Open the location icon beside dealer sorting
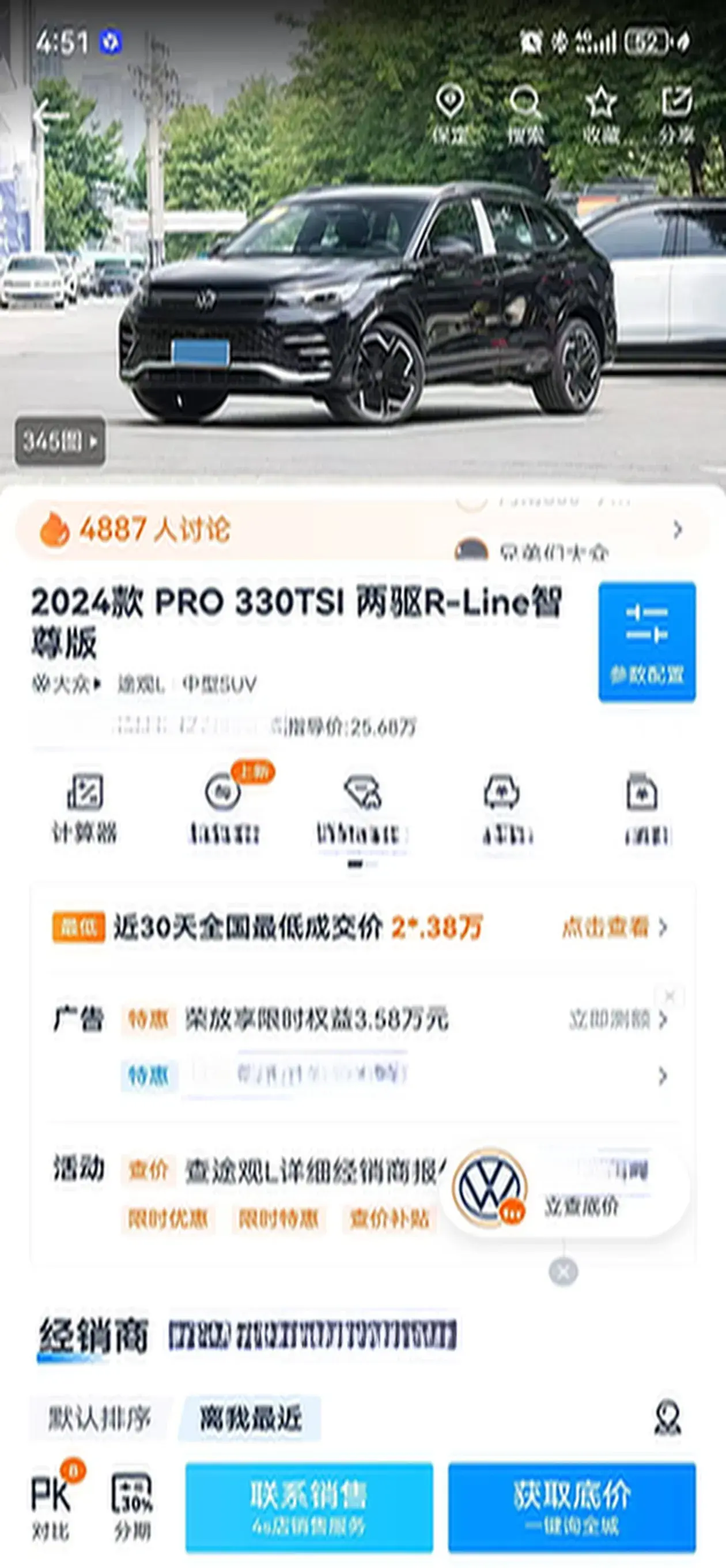Viewport: 726px width, 1568px height. [667, 1419]
